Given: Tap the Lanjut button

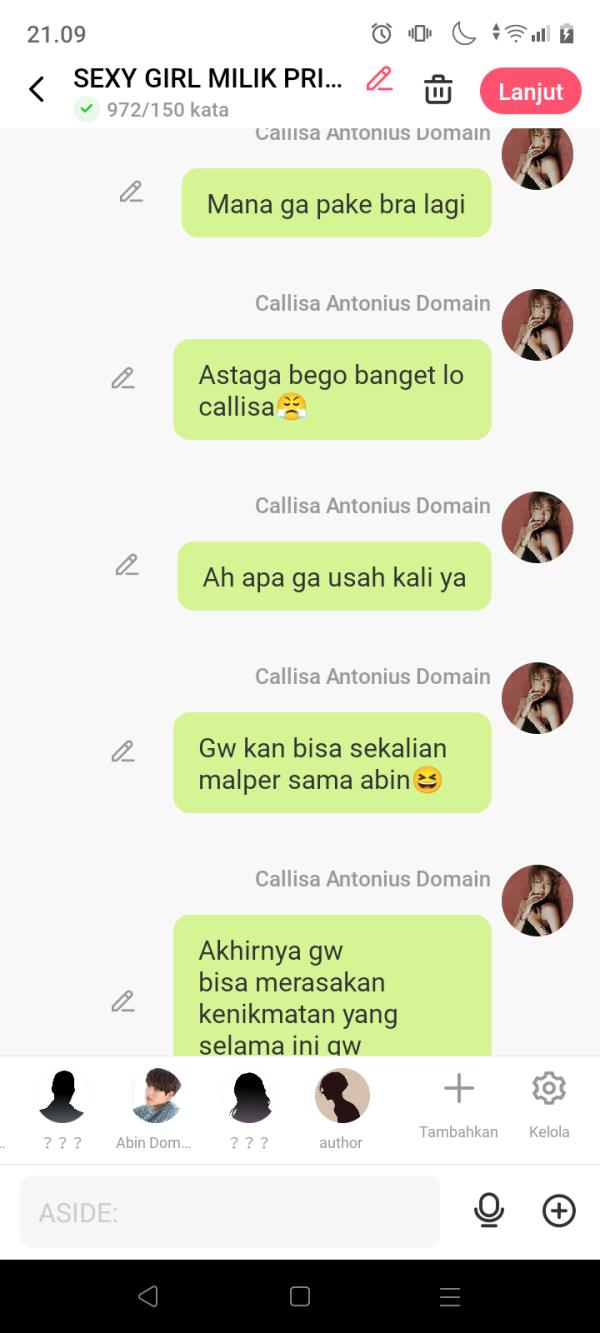Looking at the screenshot, I should tap(530, 91).
